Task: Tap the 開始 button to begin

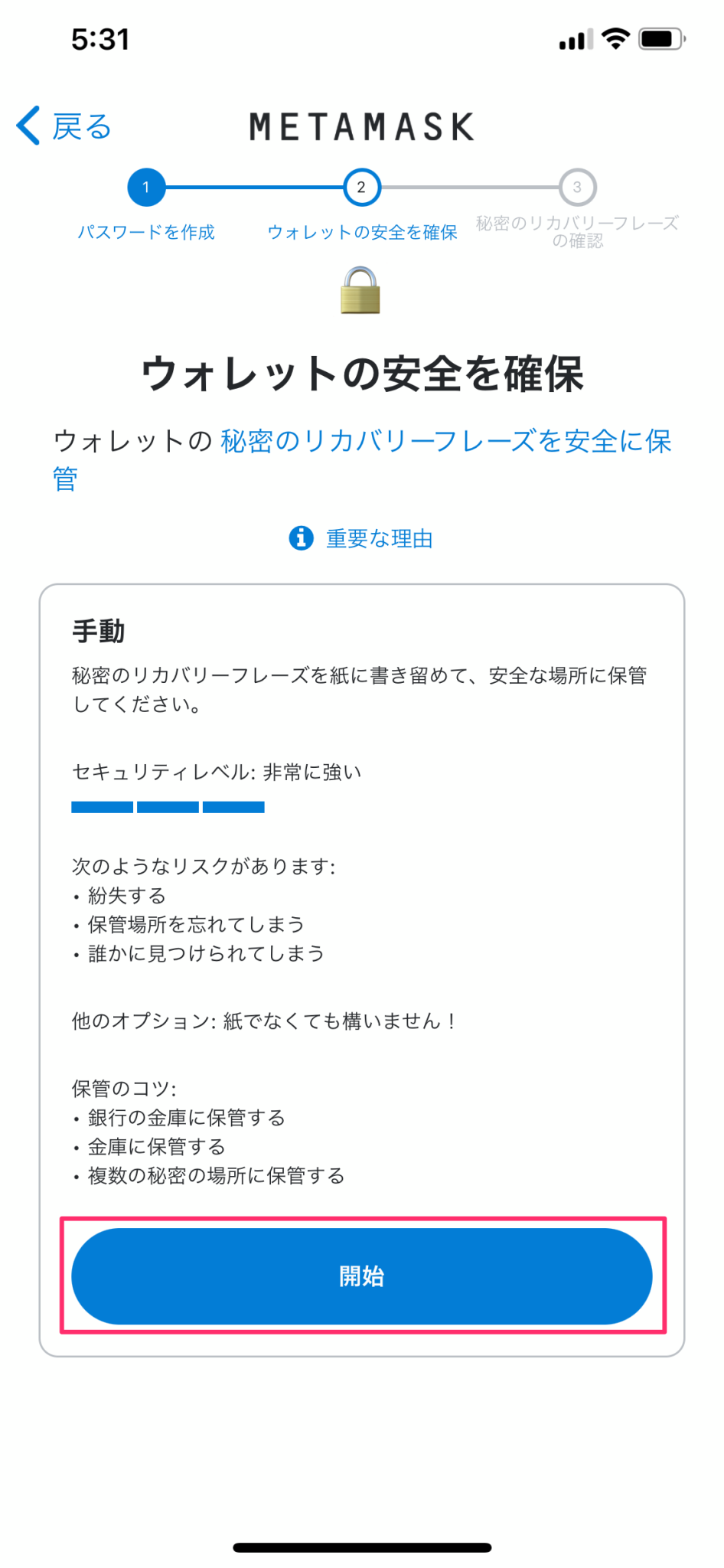Action: point(362,1276)
